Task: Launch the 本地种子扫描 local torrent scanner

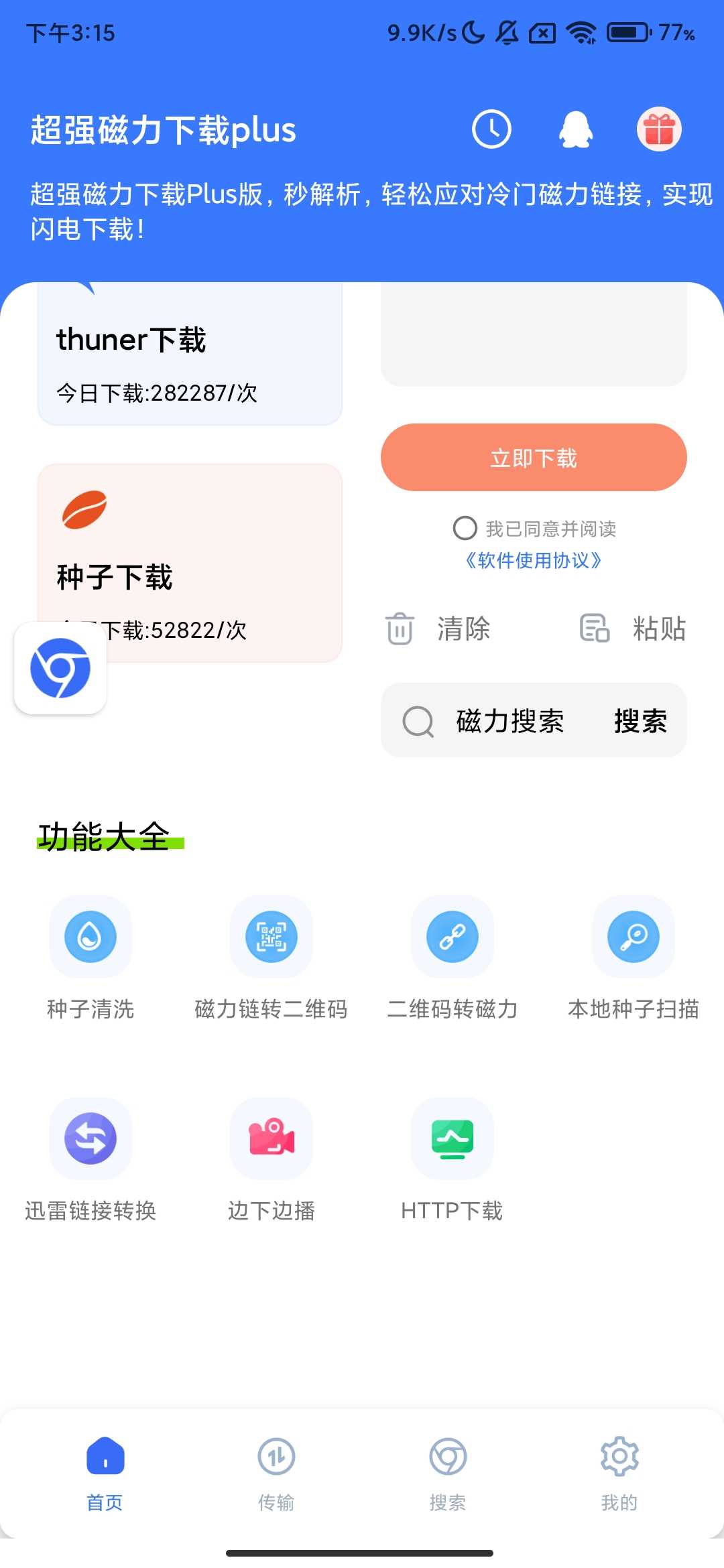Action: pyautogui.click(x=633, y=937)
